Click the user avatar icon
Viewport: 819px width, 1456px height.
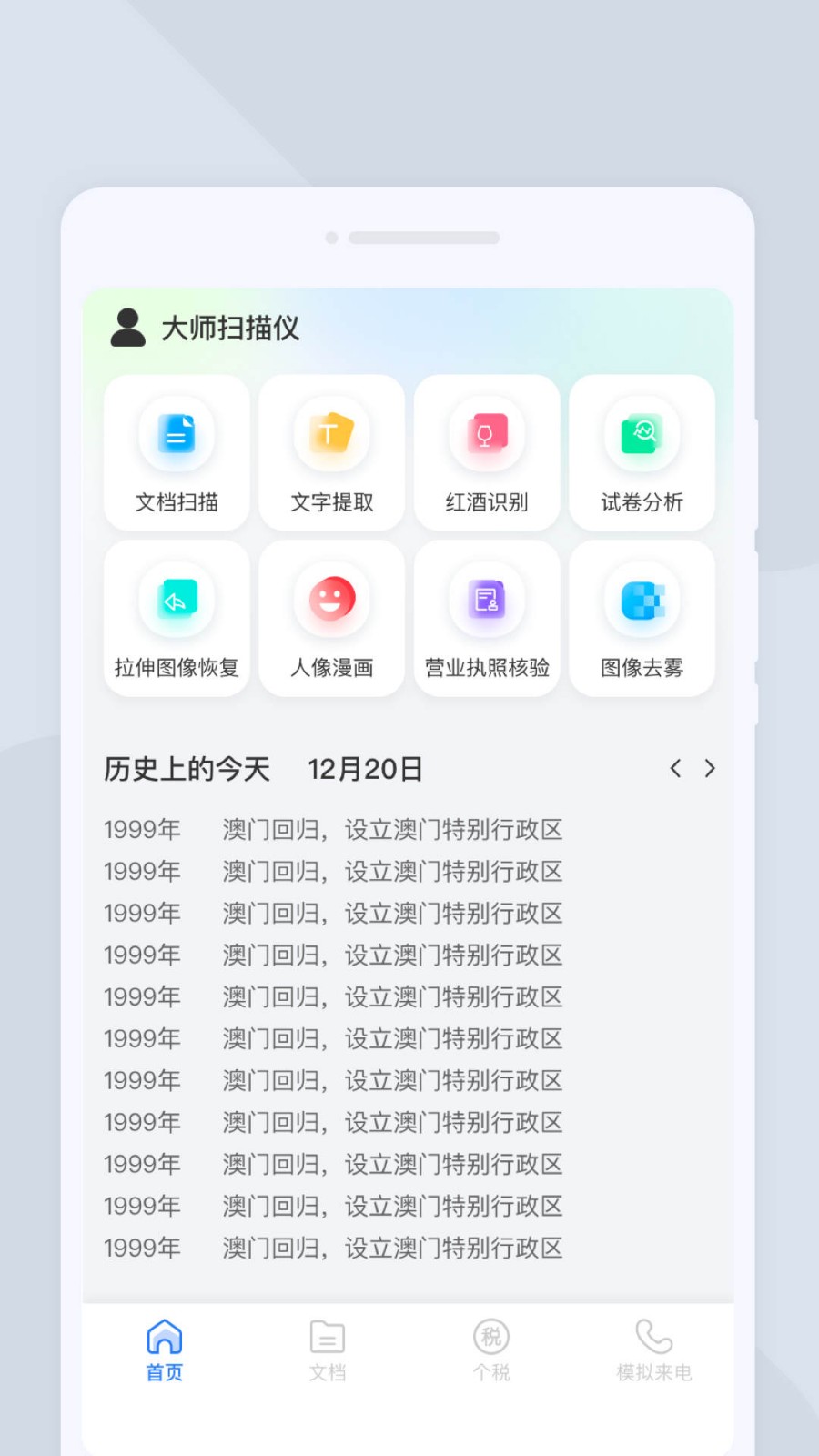(126, 329)
